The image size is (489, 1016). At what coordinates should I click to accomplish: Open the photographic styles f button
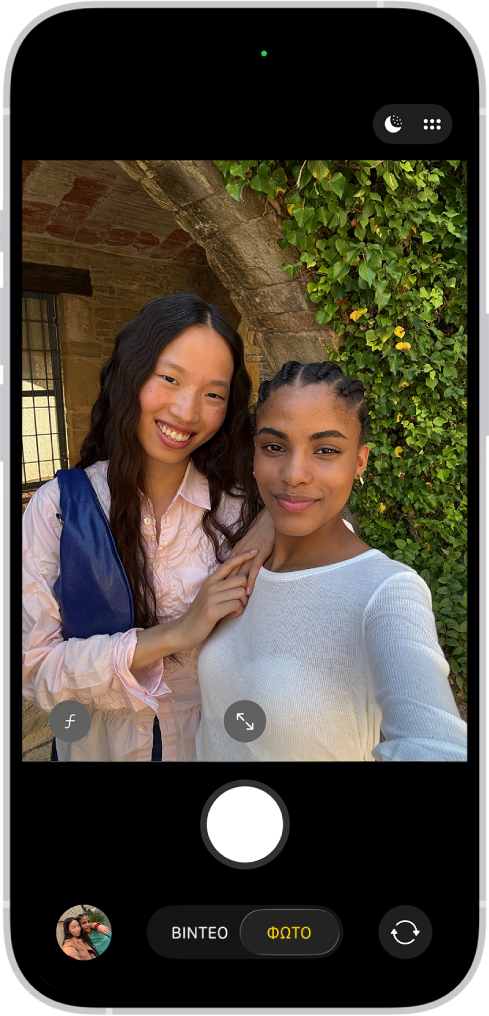[70, 721]
